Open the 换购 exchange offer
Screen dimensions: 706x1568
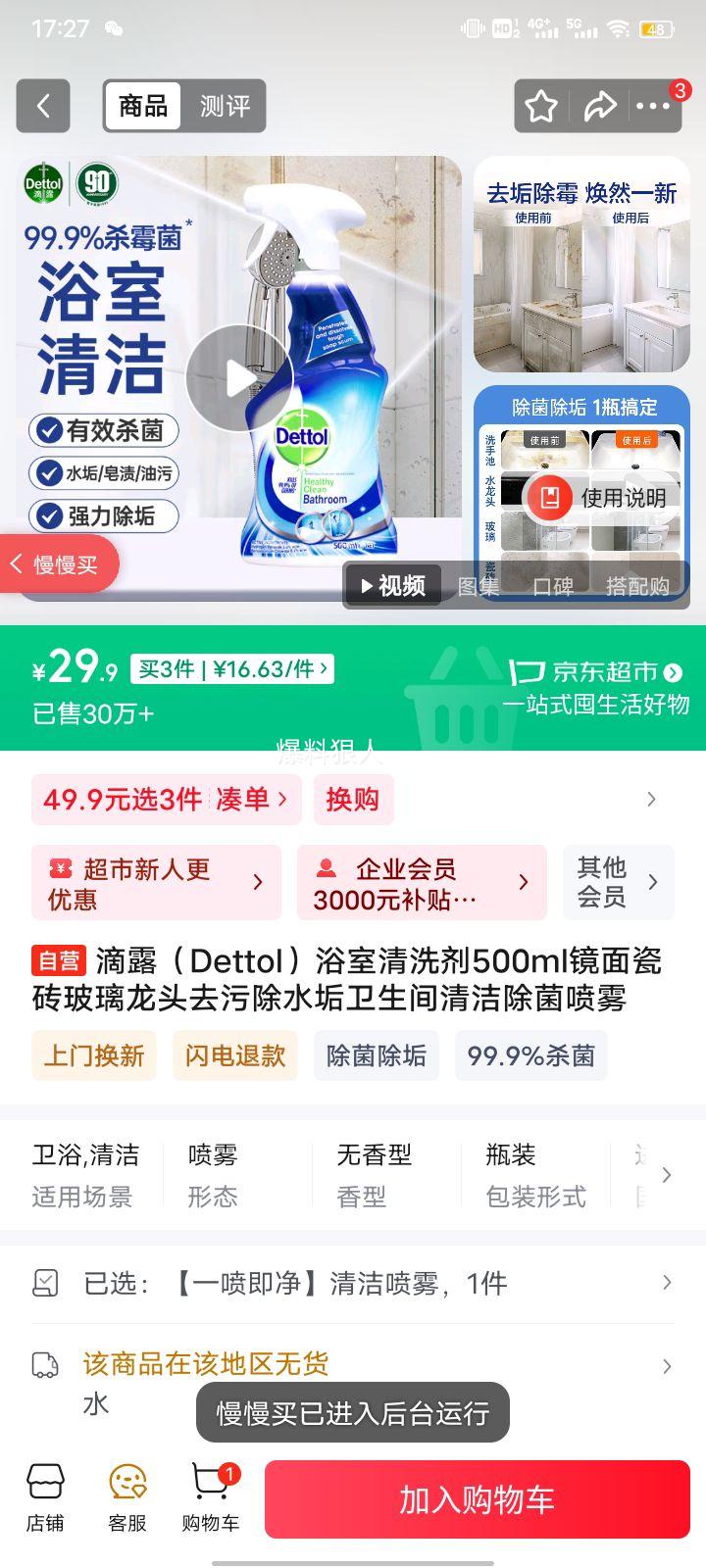tap(353, 800)
